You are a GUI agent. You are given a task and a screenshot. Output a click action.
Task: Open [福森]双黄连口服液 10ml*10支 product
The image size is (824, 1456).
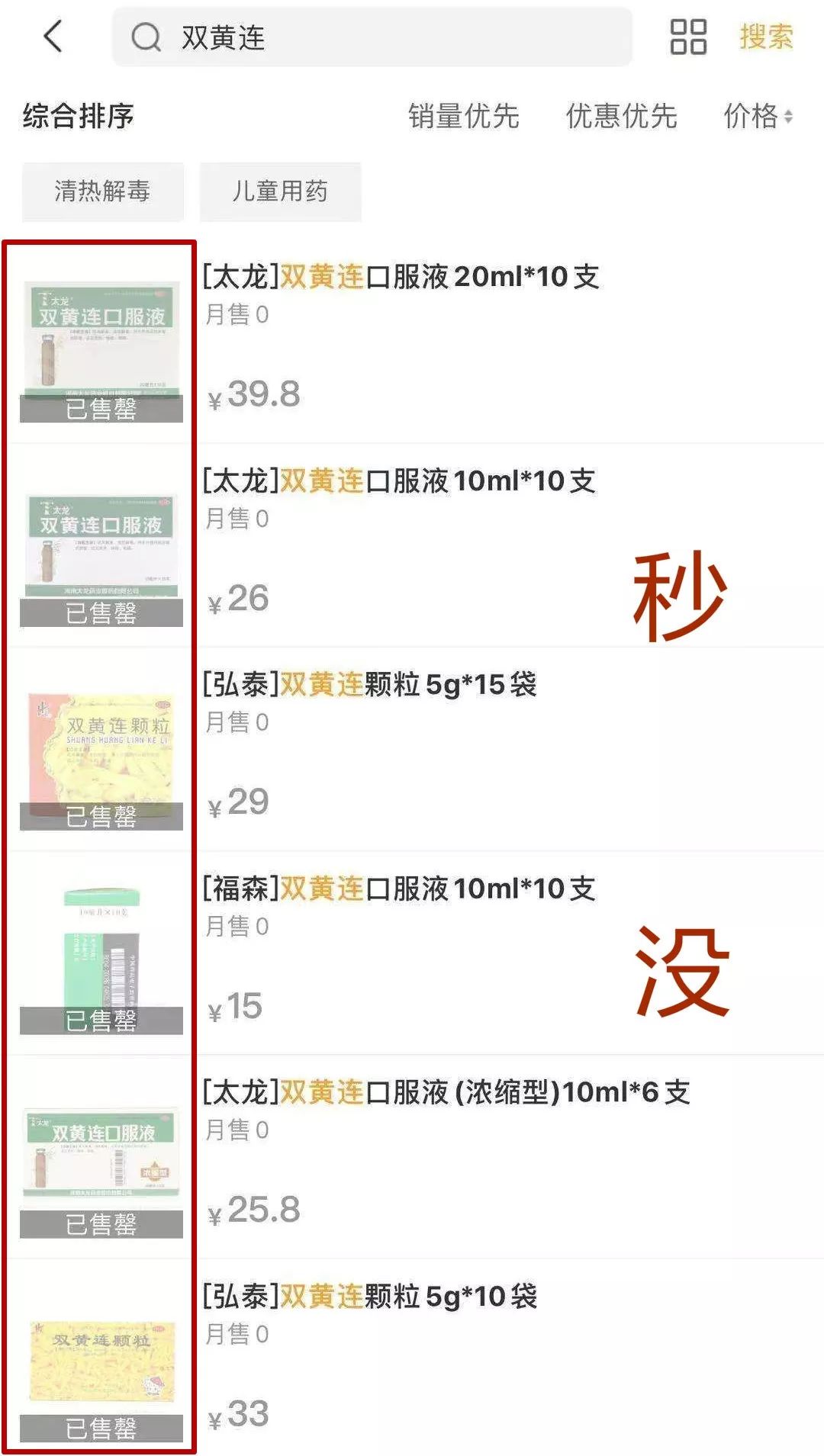pyautogui.click(x=398, y=889)
